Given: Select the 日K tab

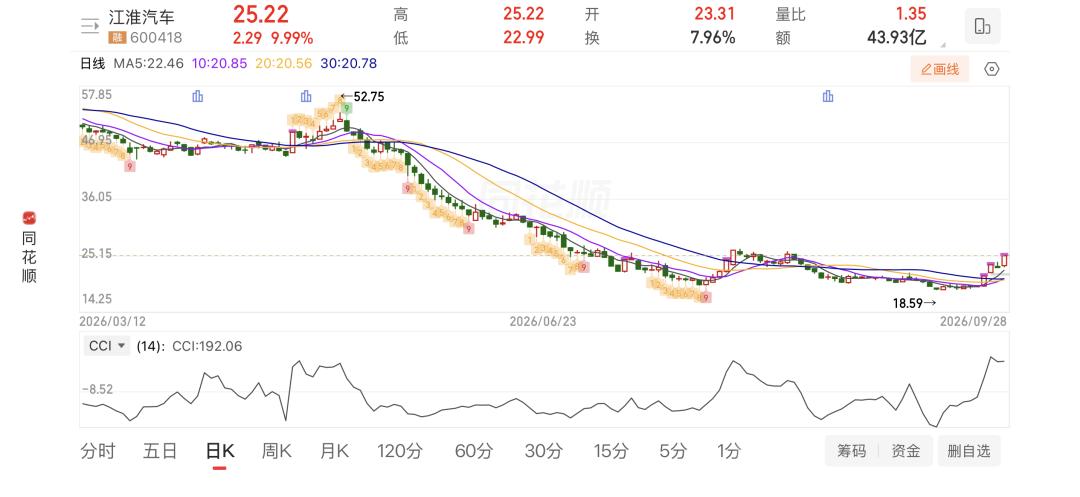Looking at the screenshot, I should [x=220, y=452].
